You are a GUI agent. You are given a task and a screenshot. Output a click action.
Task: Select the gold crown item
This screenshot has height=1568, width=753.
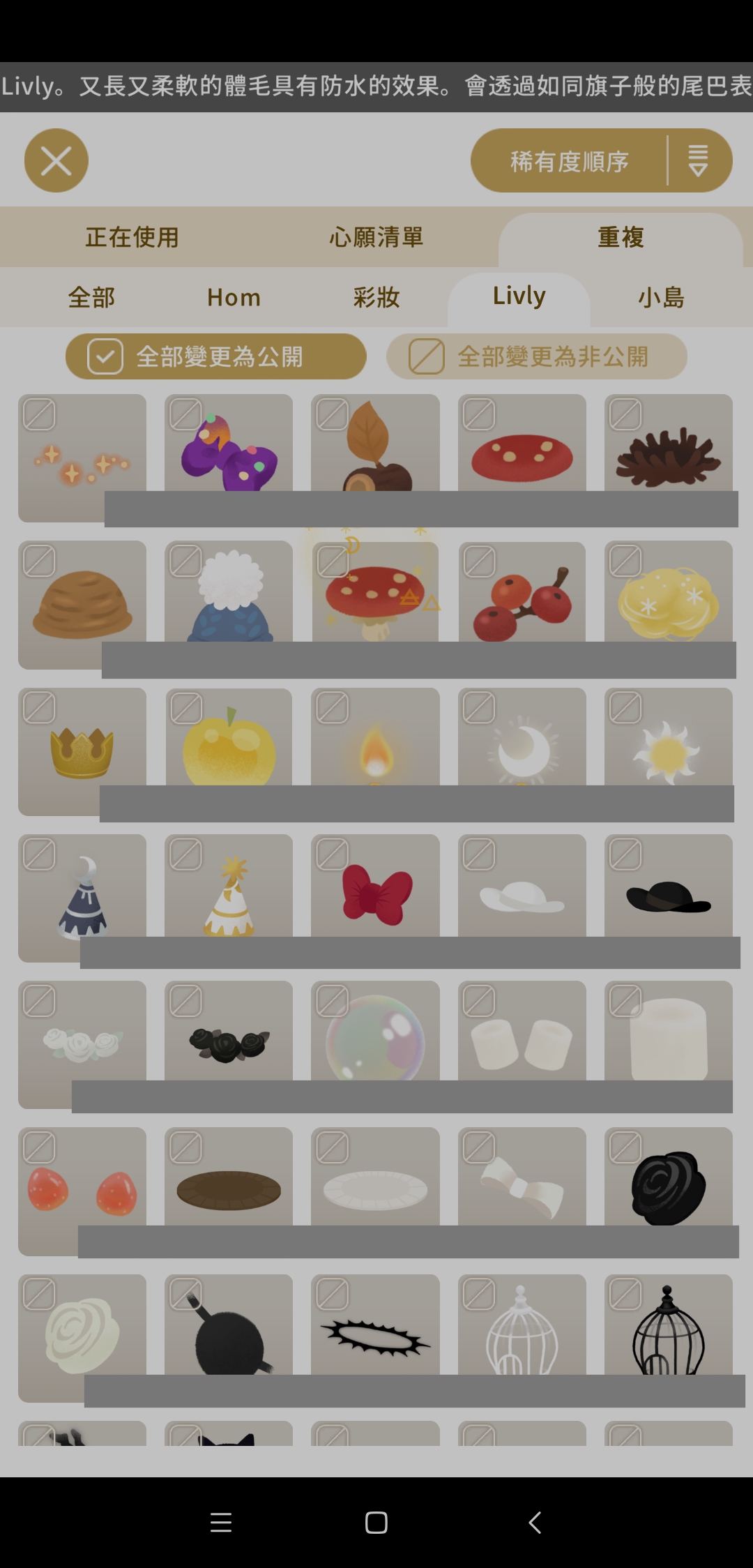pyautogui.click(x=82, y=751)
